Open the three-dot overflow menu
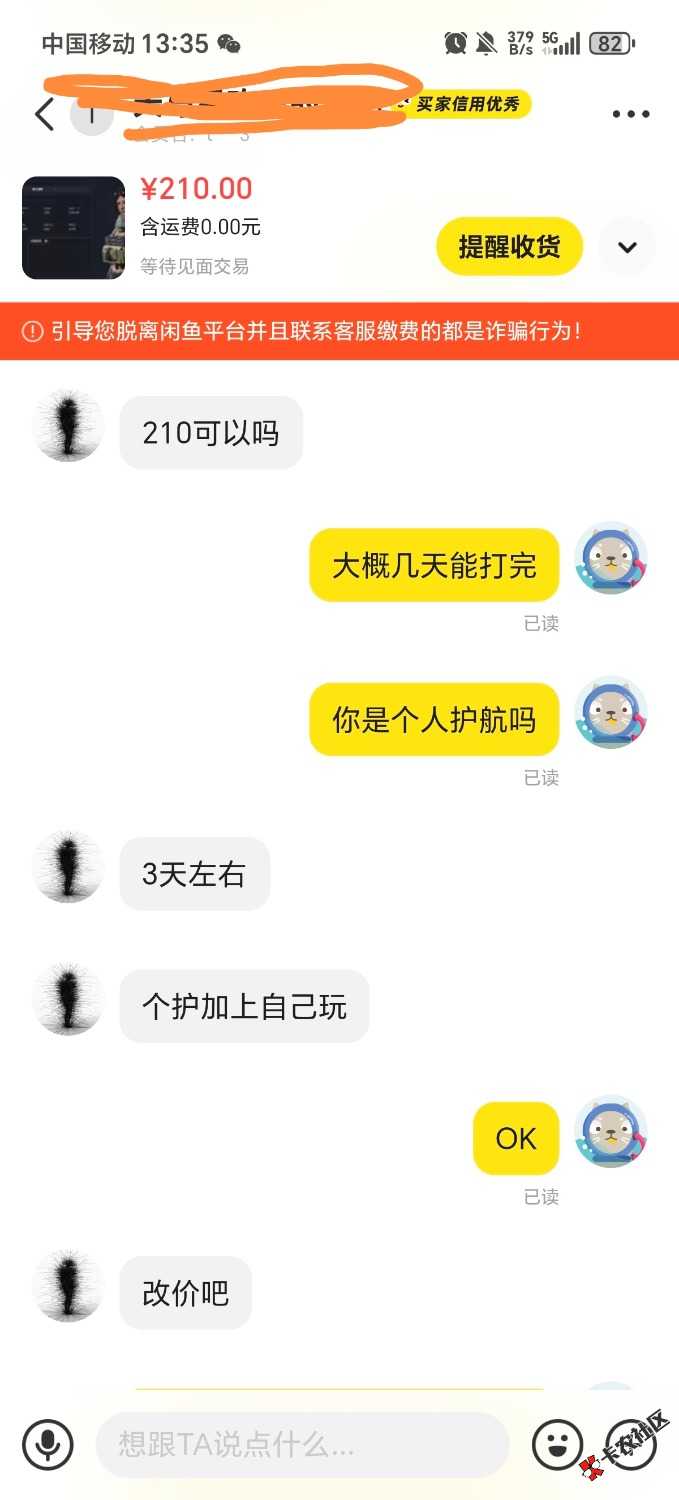This screenshot has width=679, height=1500. pyautogui.click(x=631, y=114)
